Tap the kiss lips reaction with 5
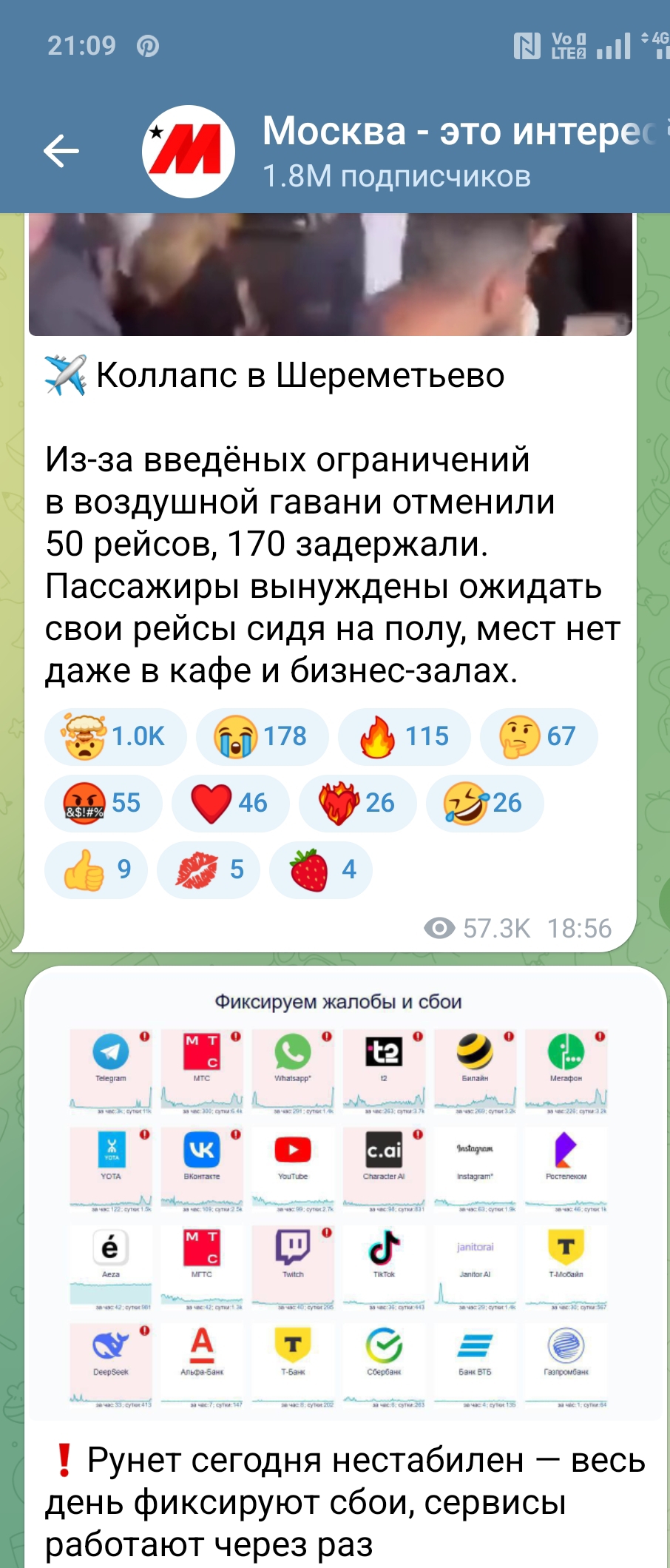Image resolution: width=670 pixels, height=1568 pixels. (209, 869)
